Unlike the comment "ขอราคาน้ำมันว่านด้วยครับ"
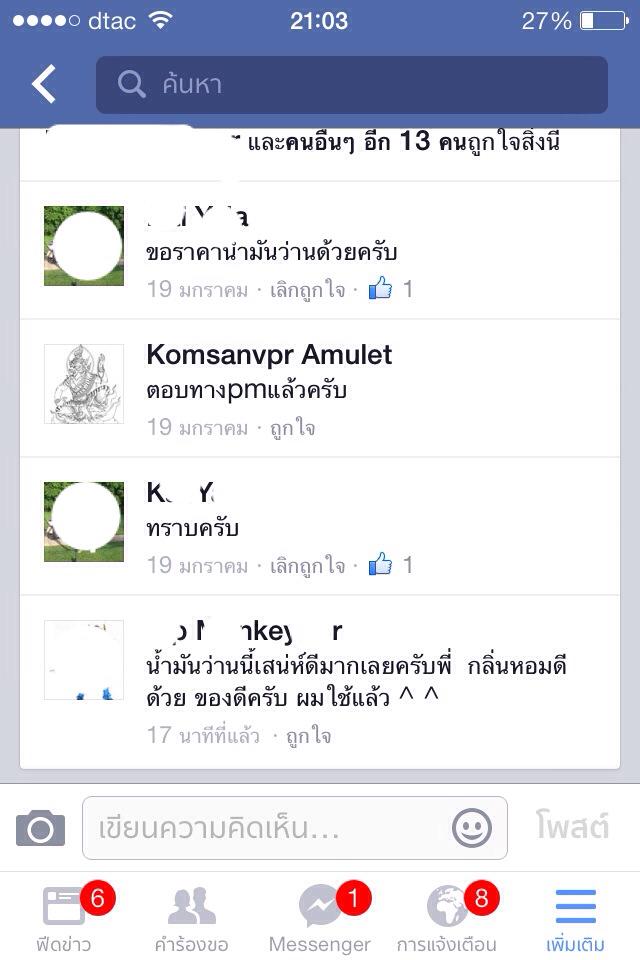640x960 pixels. [x=307, y=290]
